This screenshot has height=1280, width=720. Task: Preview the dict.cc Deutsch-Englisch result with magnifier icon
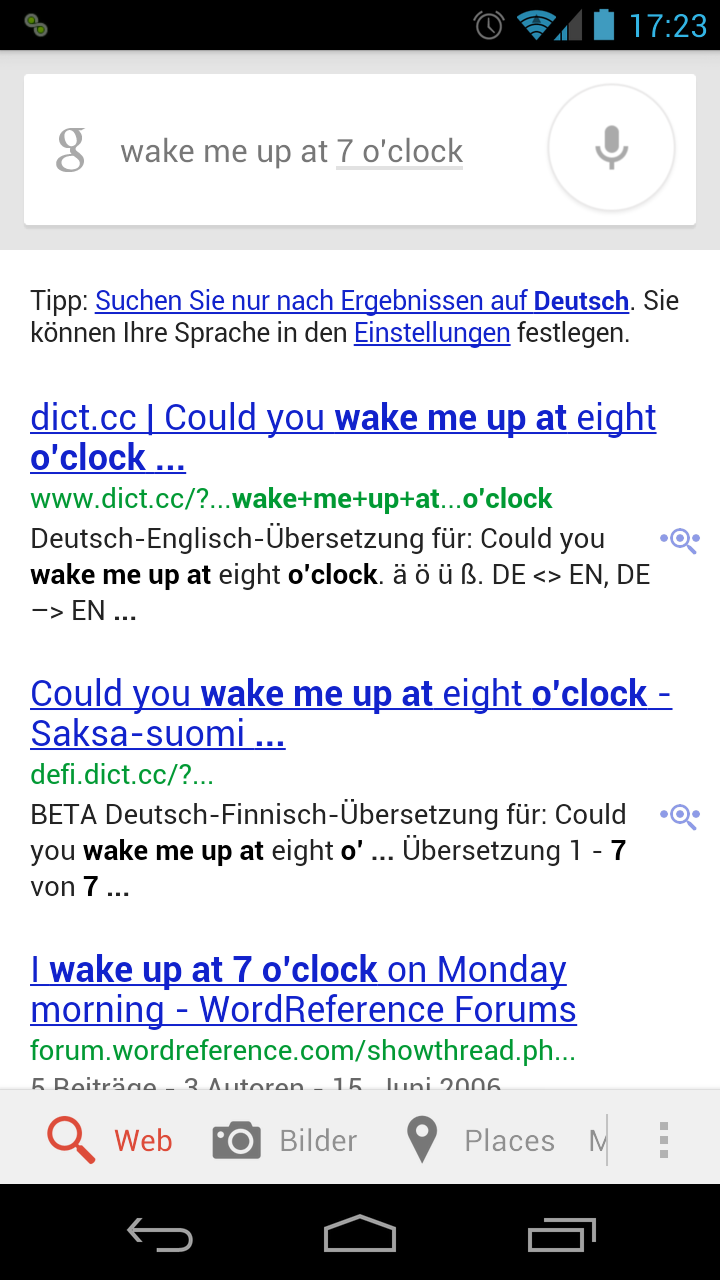[x=680, y=541]
